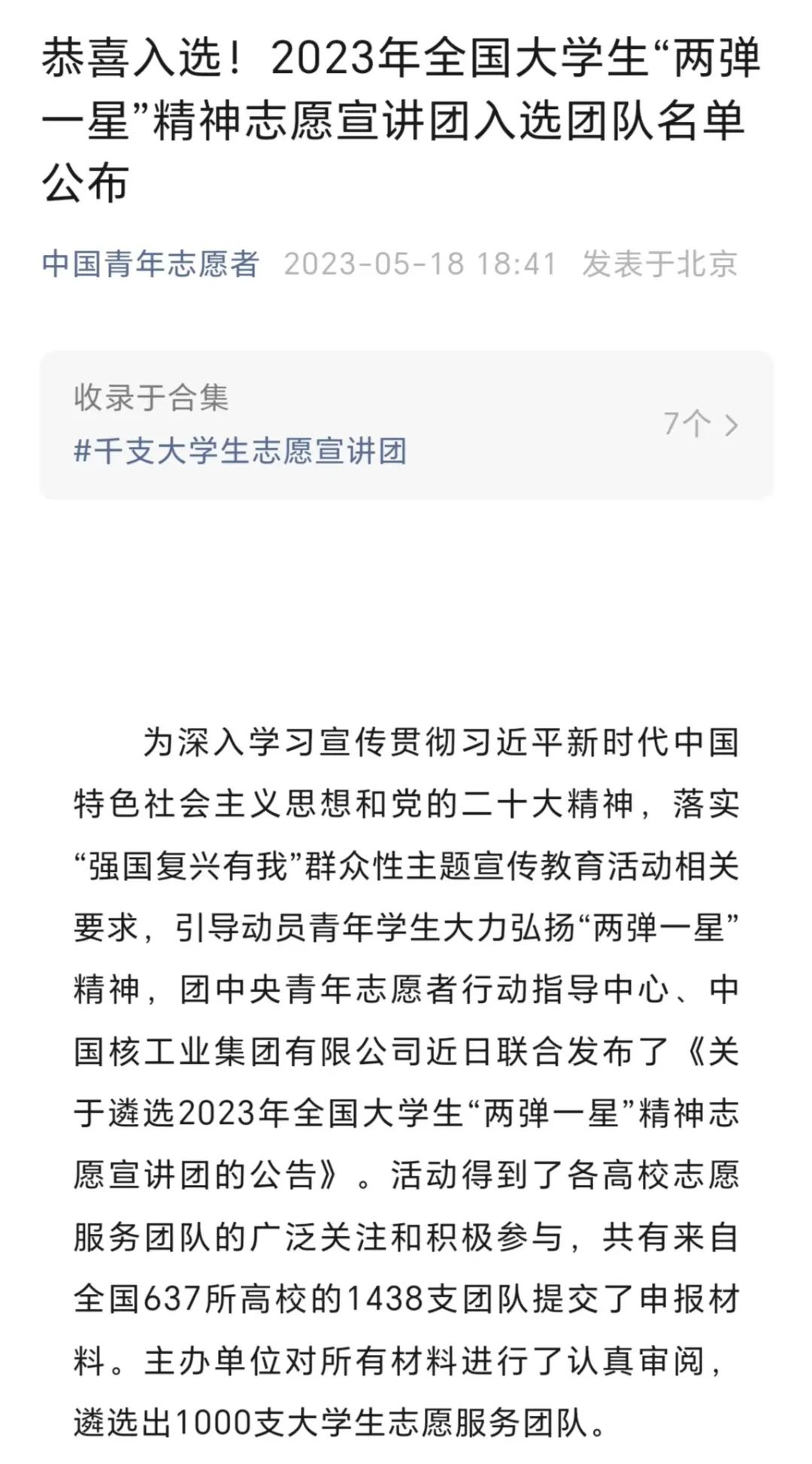
Task: Open the 中国青年志愿者 account page
Action: (x=150, y=264)
